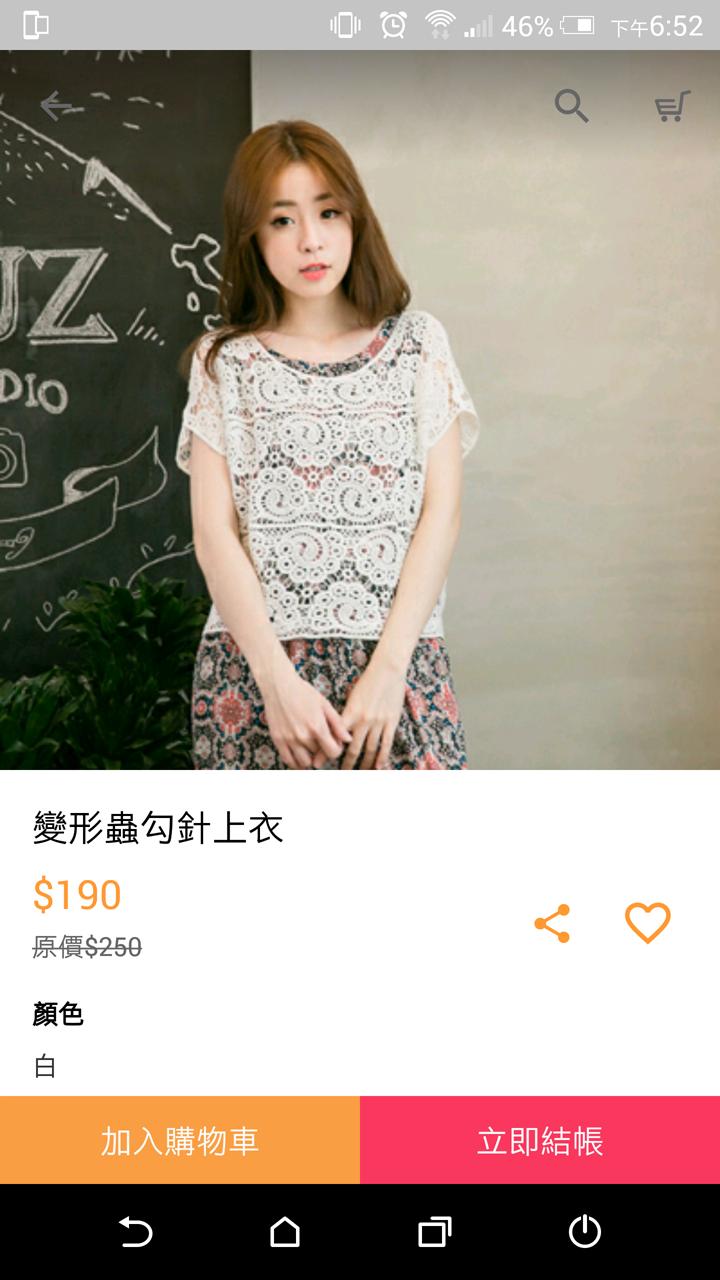This screenshot has height=1280, width=720.
Task: Open the search magnifier icon
Action: pyautogui.click(x=572, y=105)
